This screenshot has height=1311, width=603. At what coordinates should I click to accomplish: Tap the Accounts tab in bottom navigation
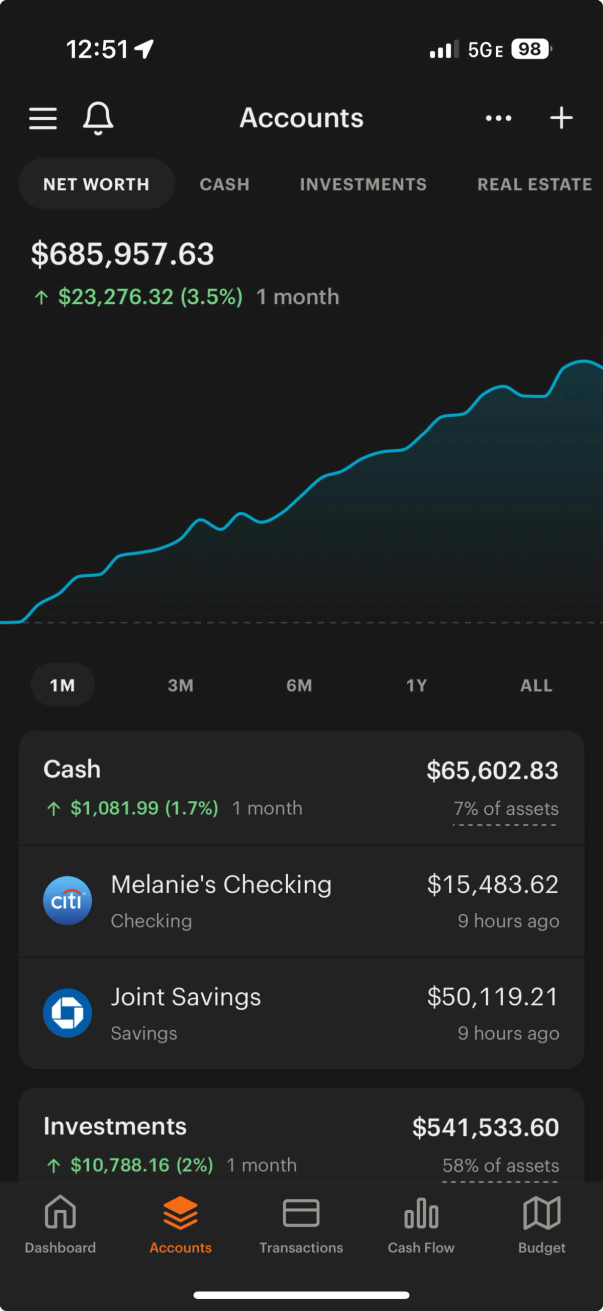point(181,1225)
